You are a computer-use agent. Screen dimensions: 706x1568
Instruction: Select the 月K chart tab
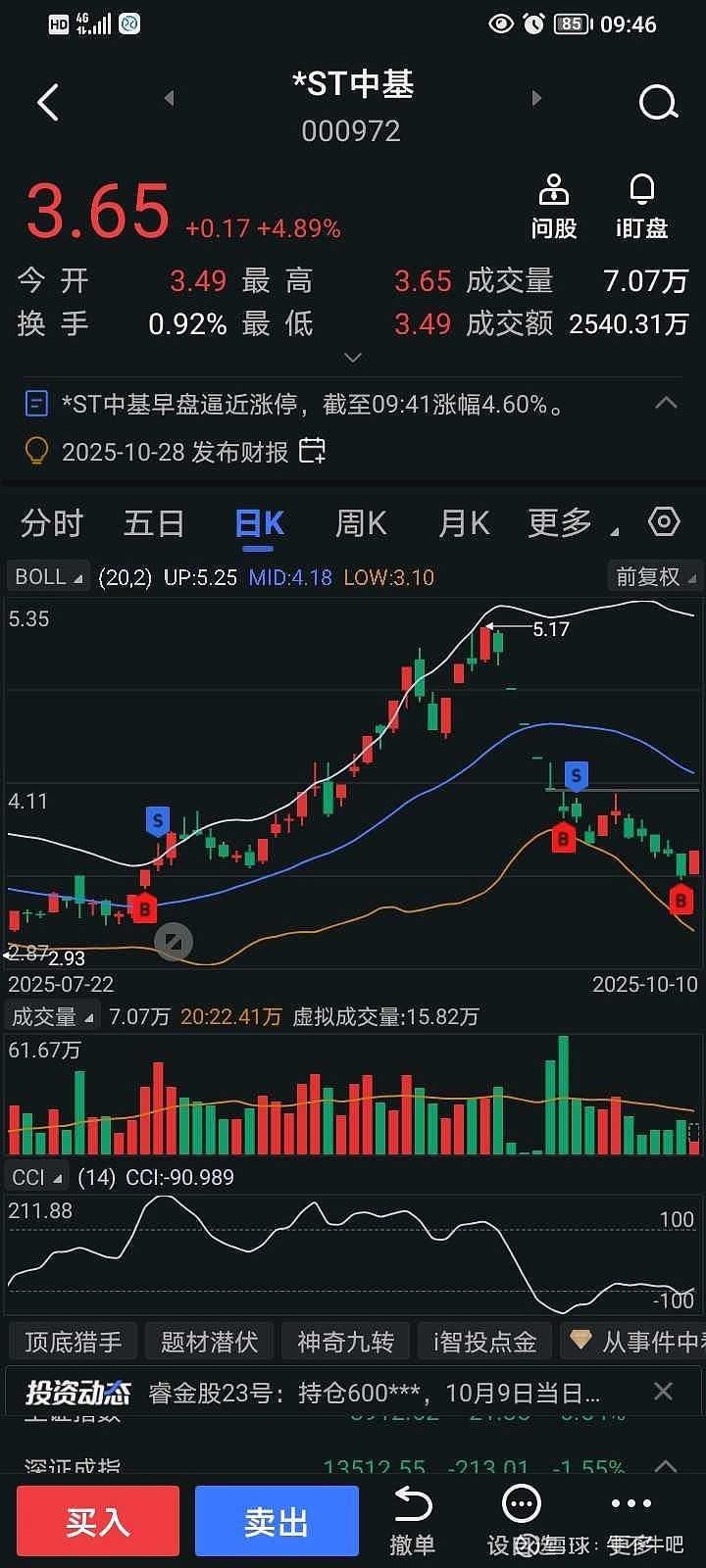[463, 523]
